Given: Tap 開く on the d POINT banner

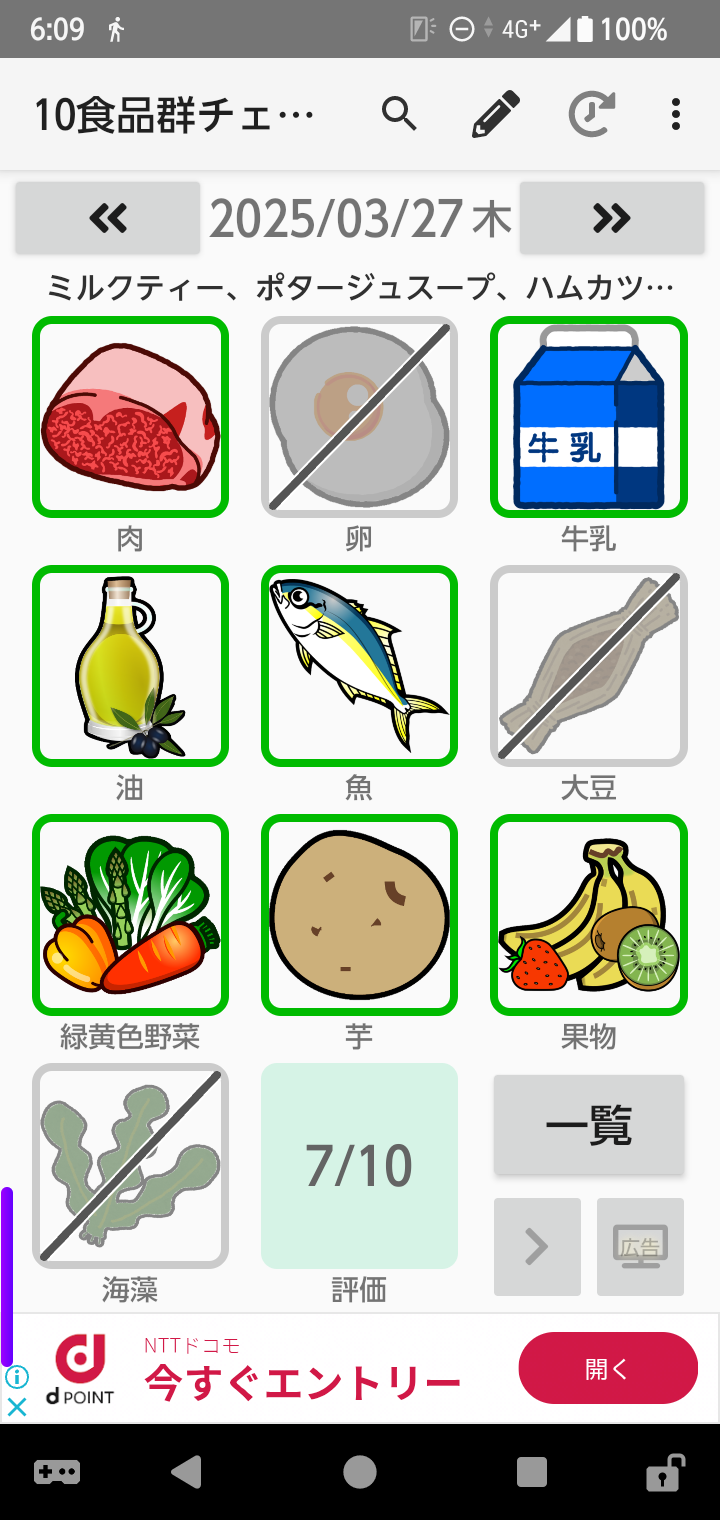Looking at the screenshot, I should click(608, 1368).
